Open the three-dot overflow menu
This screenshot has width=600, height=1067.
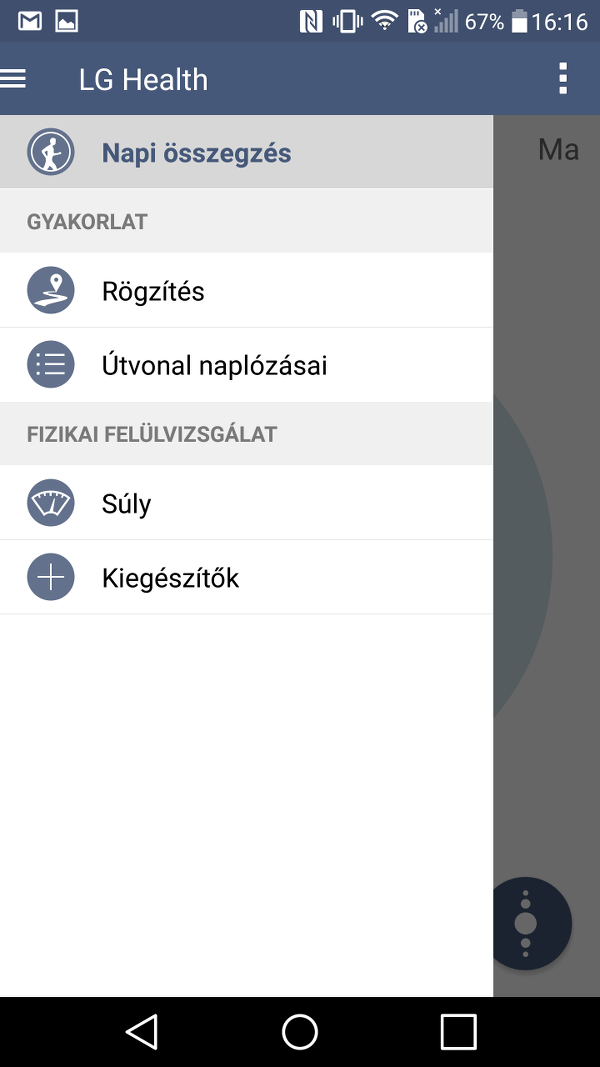(563, 79)
